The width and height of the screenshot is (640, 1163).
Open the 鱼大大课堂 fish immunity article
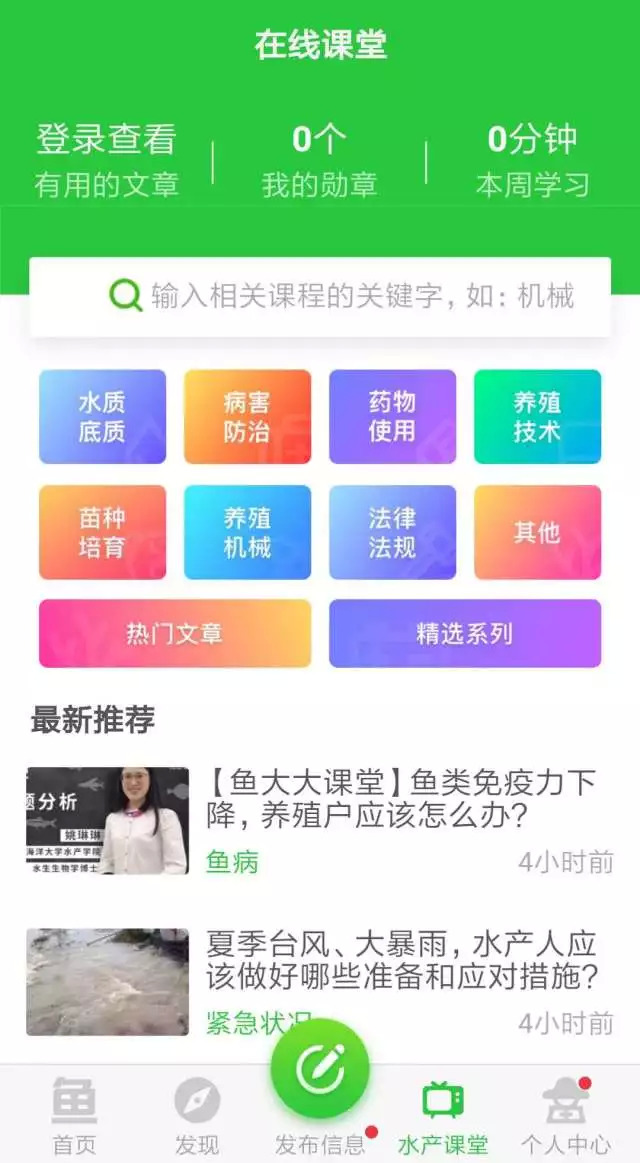pos(400,798)
